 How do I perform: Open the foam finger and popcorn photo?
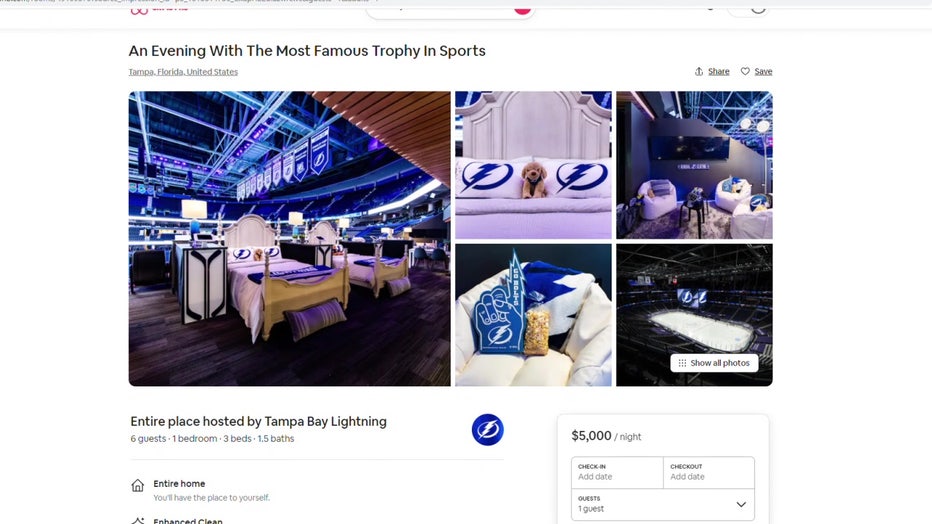(533, 314)
